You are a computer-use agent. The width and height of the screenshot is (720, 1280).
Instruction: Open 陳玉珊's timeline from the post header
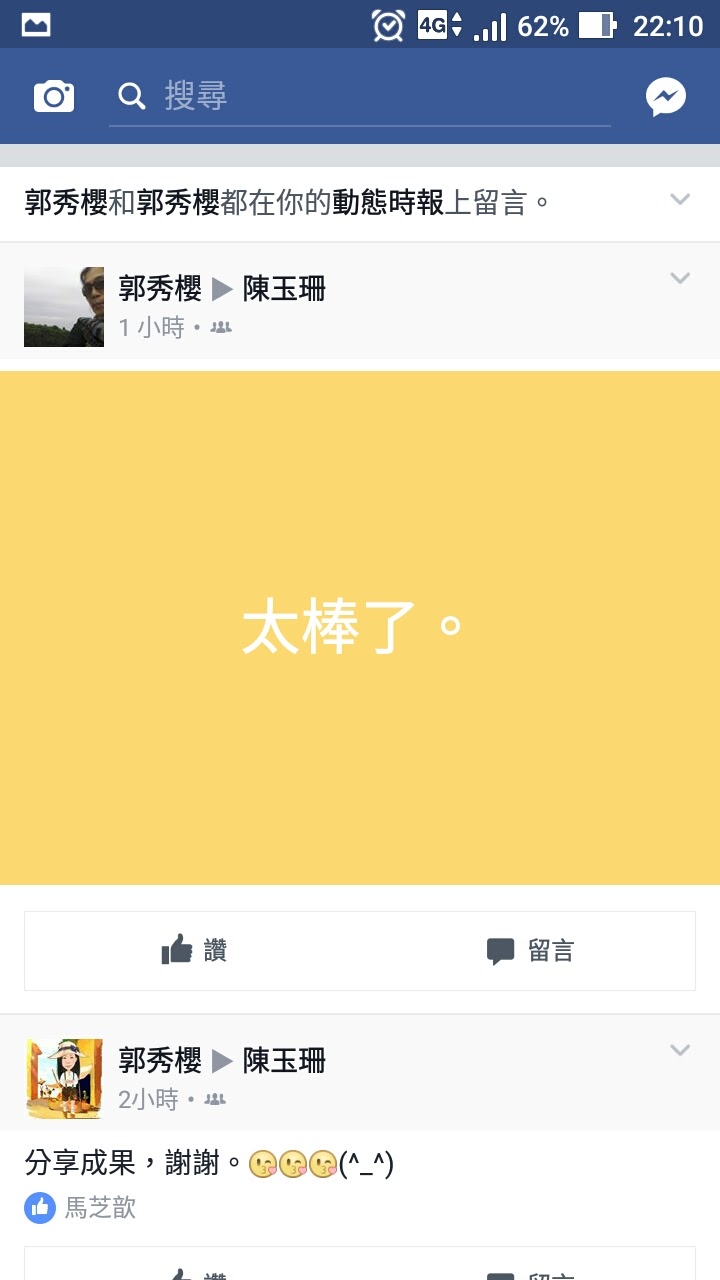[283, 288]
